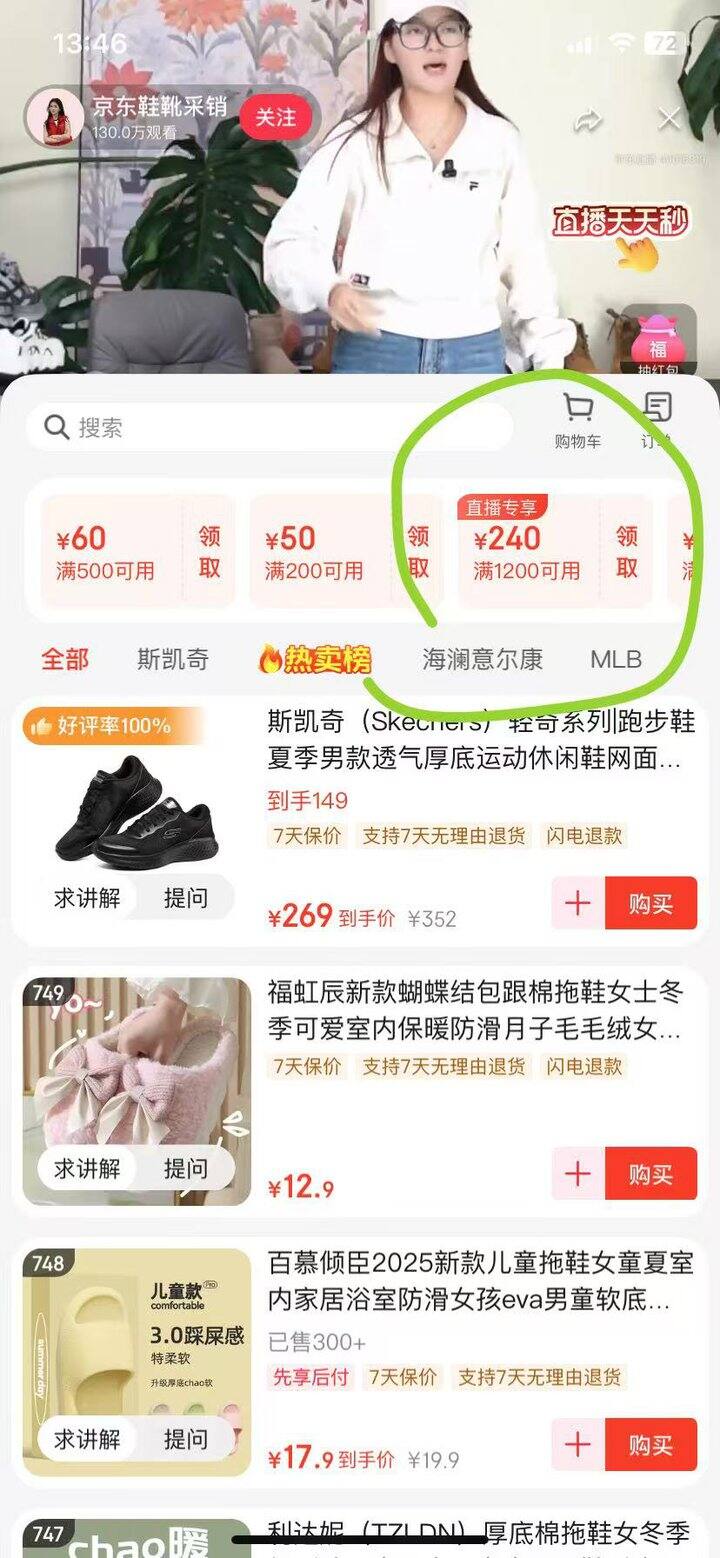
Task: Share this livestream
Action: 588,121
